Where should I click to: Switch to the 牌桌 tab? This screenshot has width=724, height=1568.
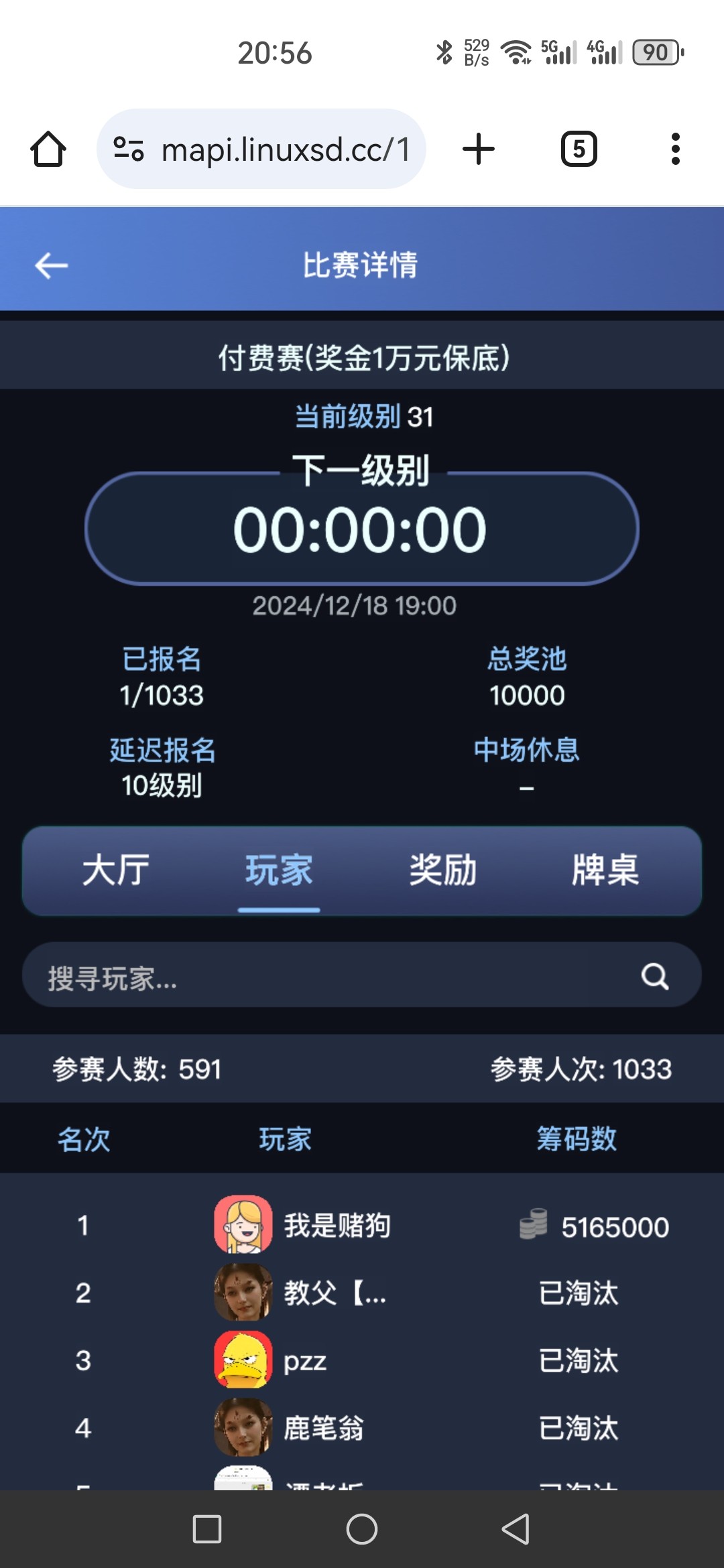pyautogui.click(x=605, y=870)
